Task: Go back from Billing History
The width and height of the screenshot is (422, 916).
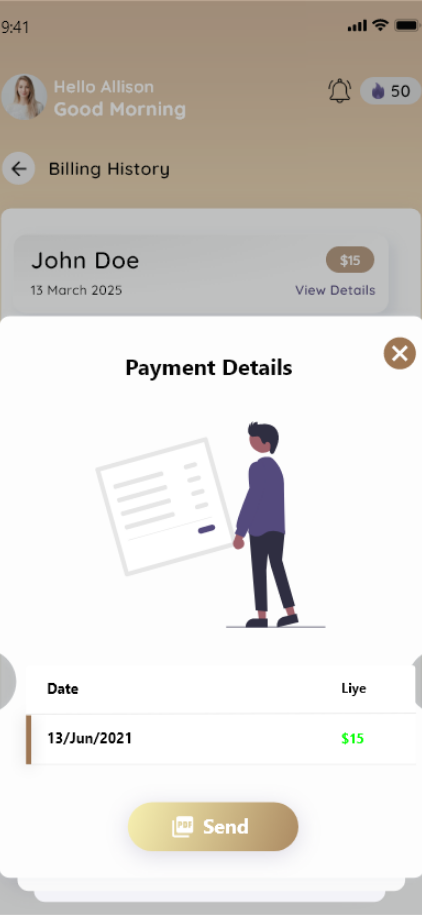Action: click(19, 169)
